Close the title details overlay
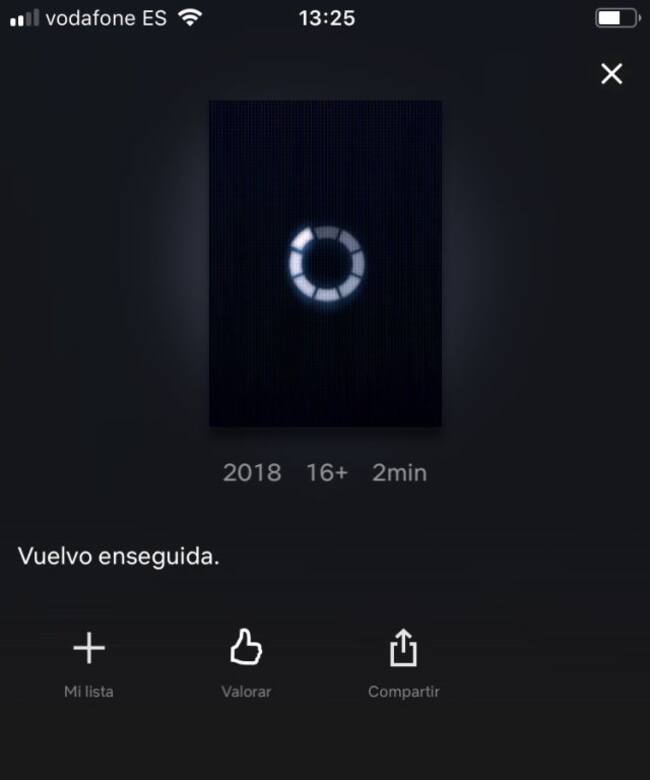The height and width of the screenshot is (780, 650). pyautogui.click(x=611, y=73)
